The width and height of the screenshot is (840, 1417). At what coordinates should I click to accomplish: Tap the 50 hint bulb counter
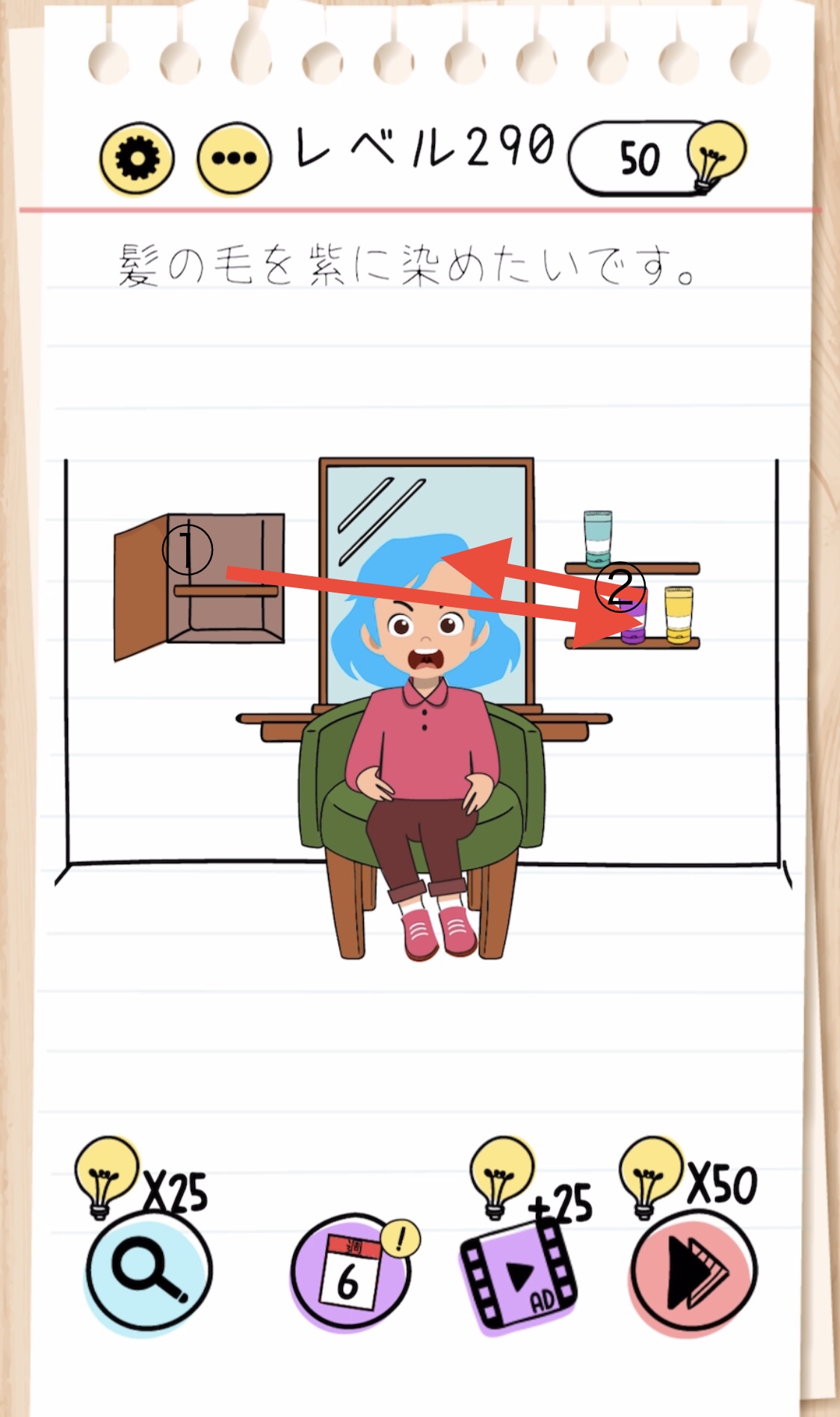(x=656, y=158)
